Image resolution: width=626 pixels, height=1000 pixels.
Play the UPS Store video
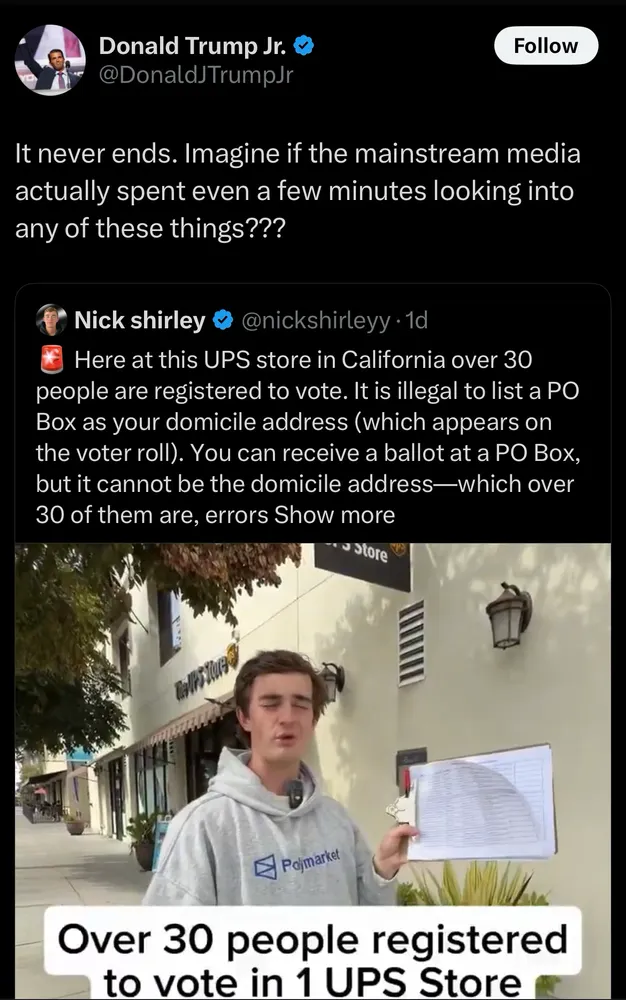point(312,770)
